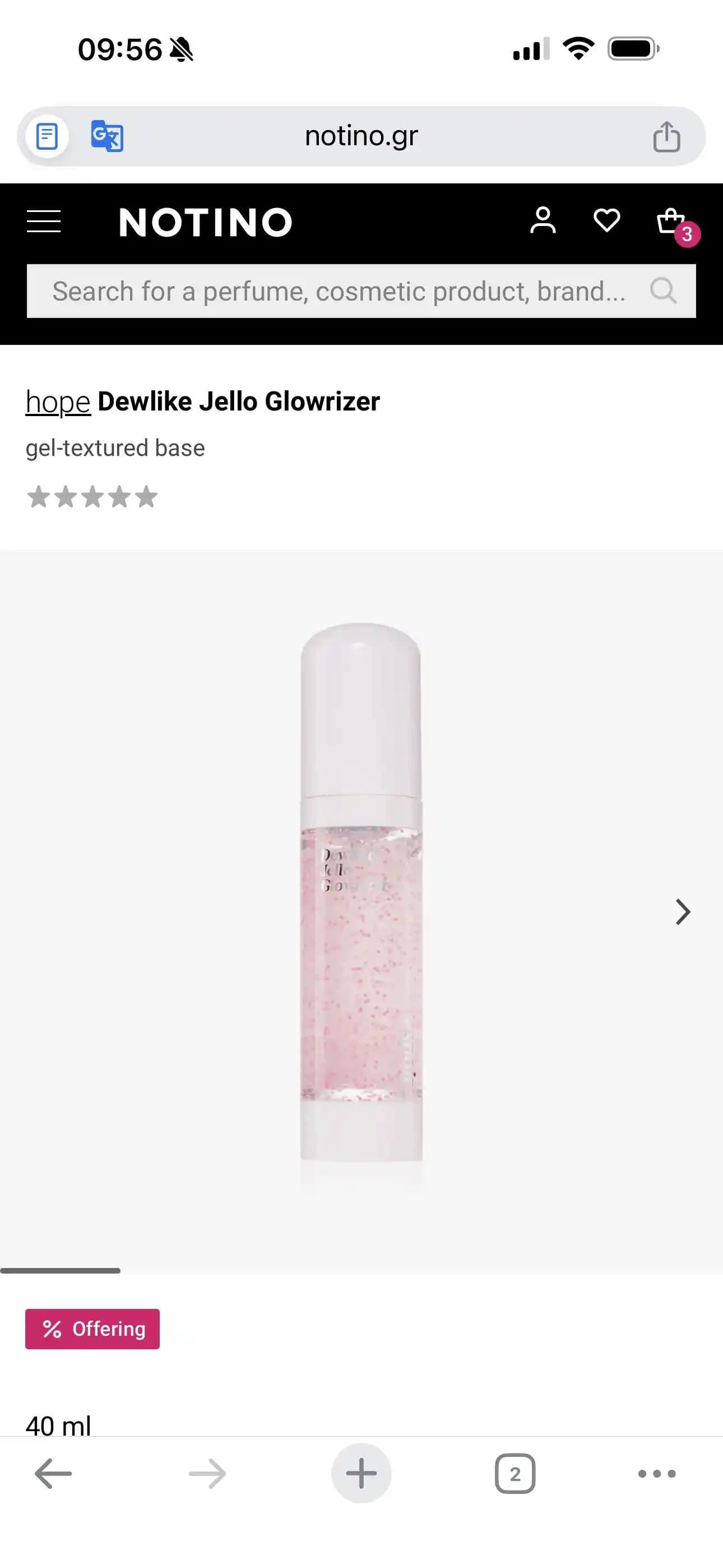Open a new browser tab
Screen dimensions: 723x1568
pos(361,1474)
